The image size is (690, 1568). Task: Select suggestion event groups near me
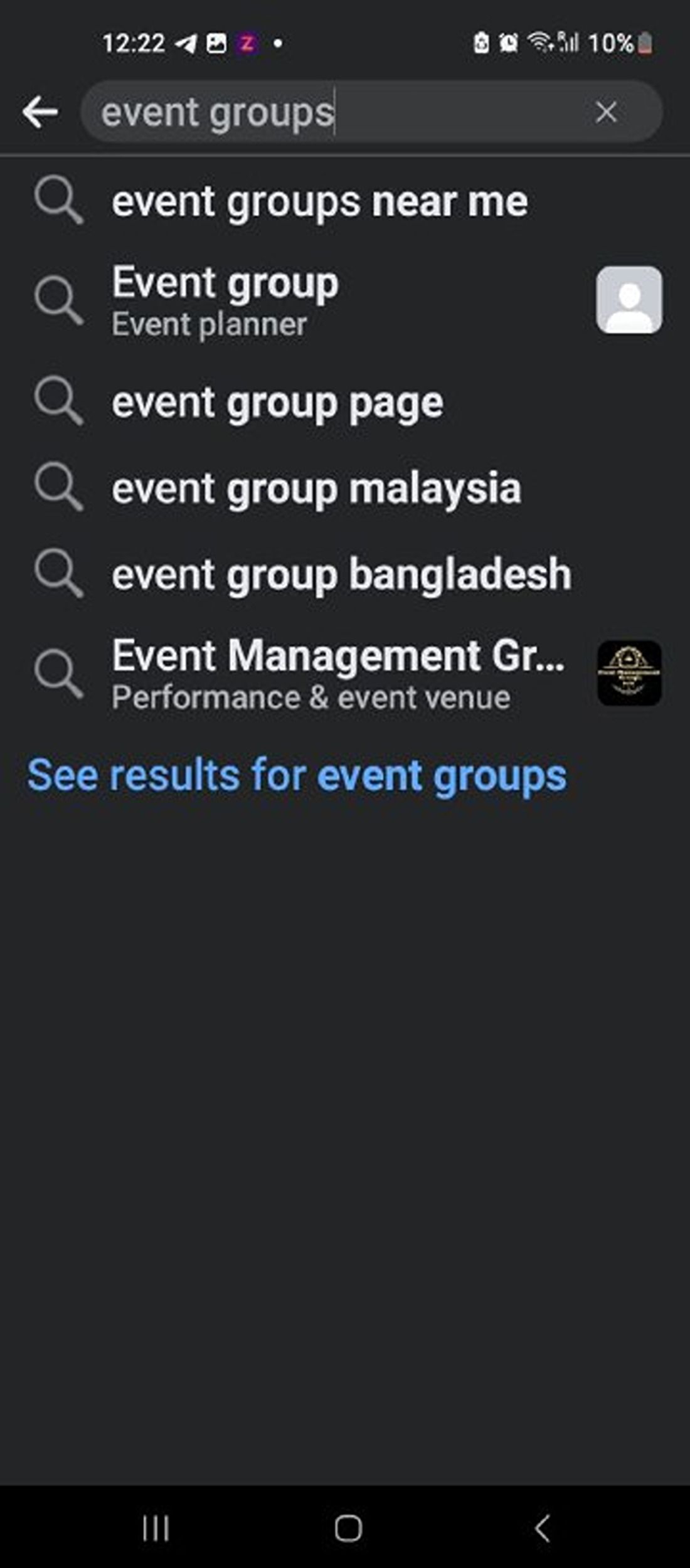319,202
